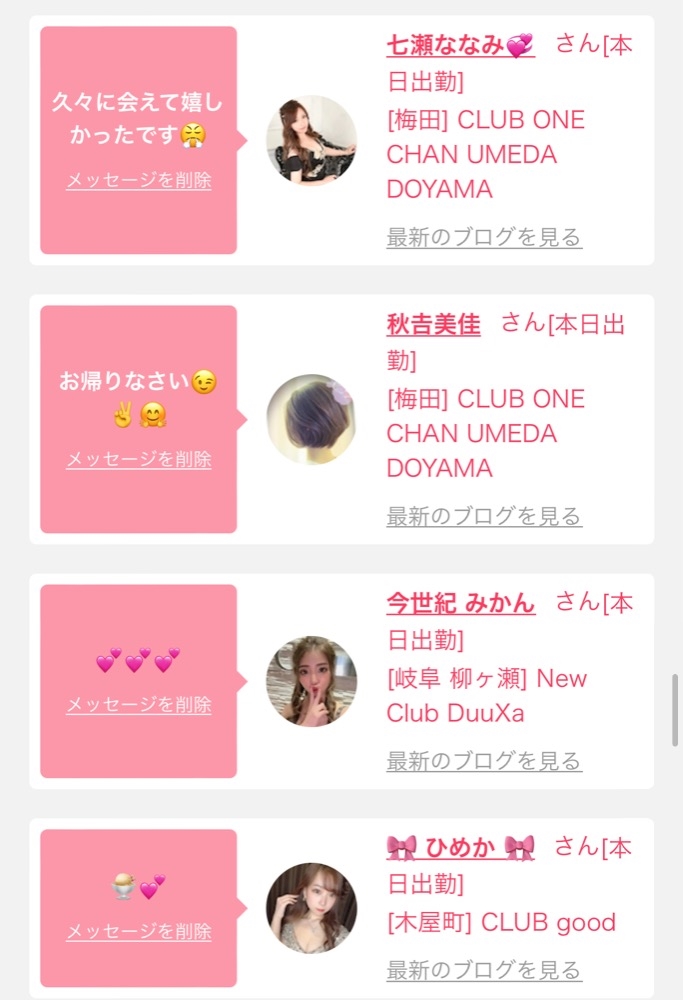Image resolution: width=683 pixels, height=1000 pixels.
Task: View 今世紀 みかん's latest blog
Action: tap(484, 762)
